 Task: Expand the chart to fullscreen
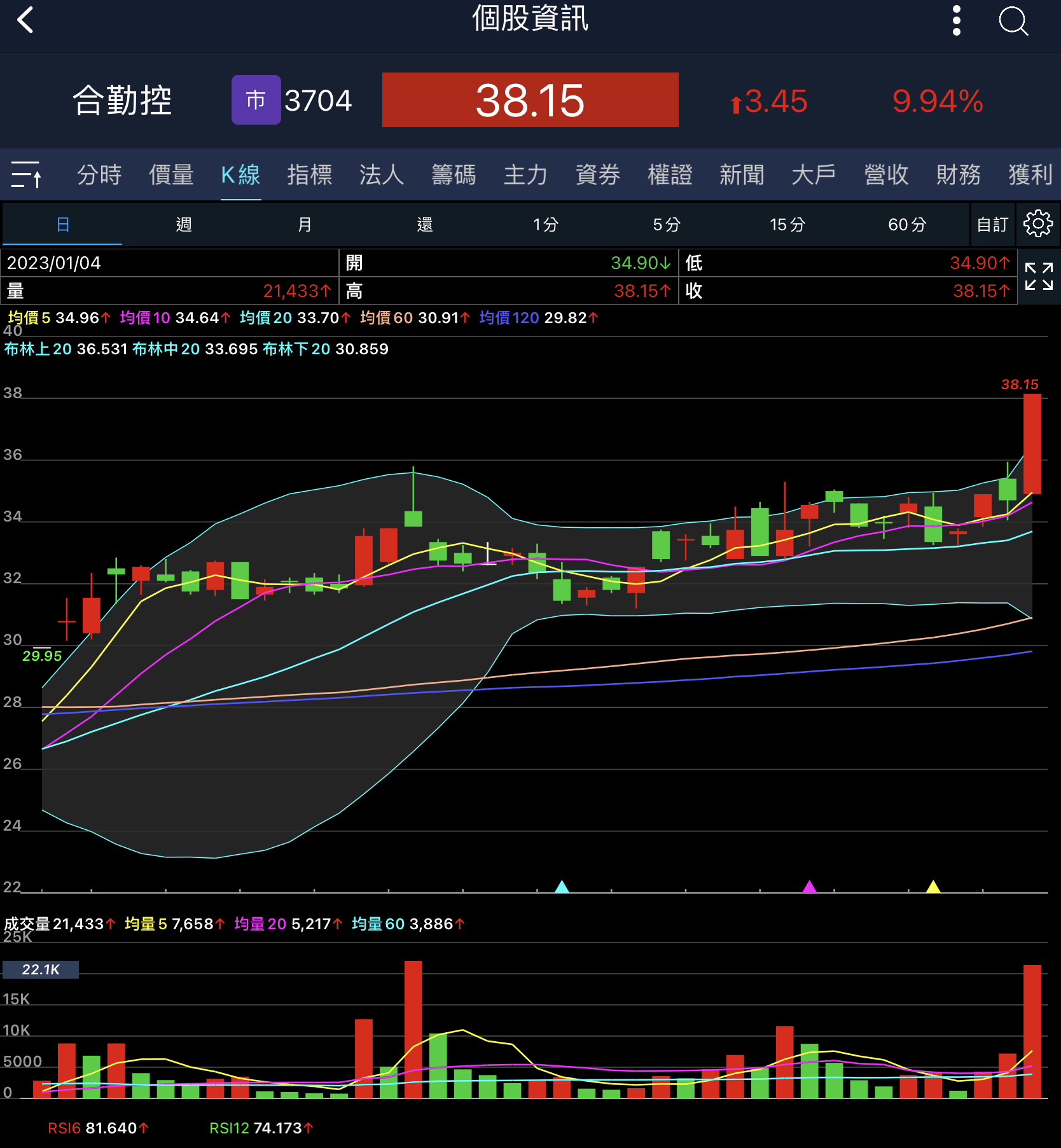(x=1039, y=277)
